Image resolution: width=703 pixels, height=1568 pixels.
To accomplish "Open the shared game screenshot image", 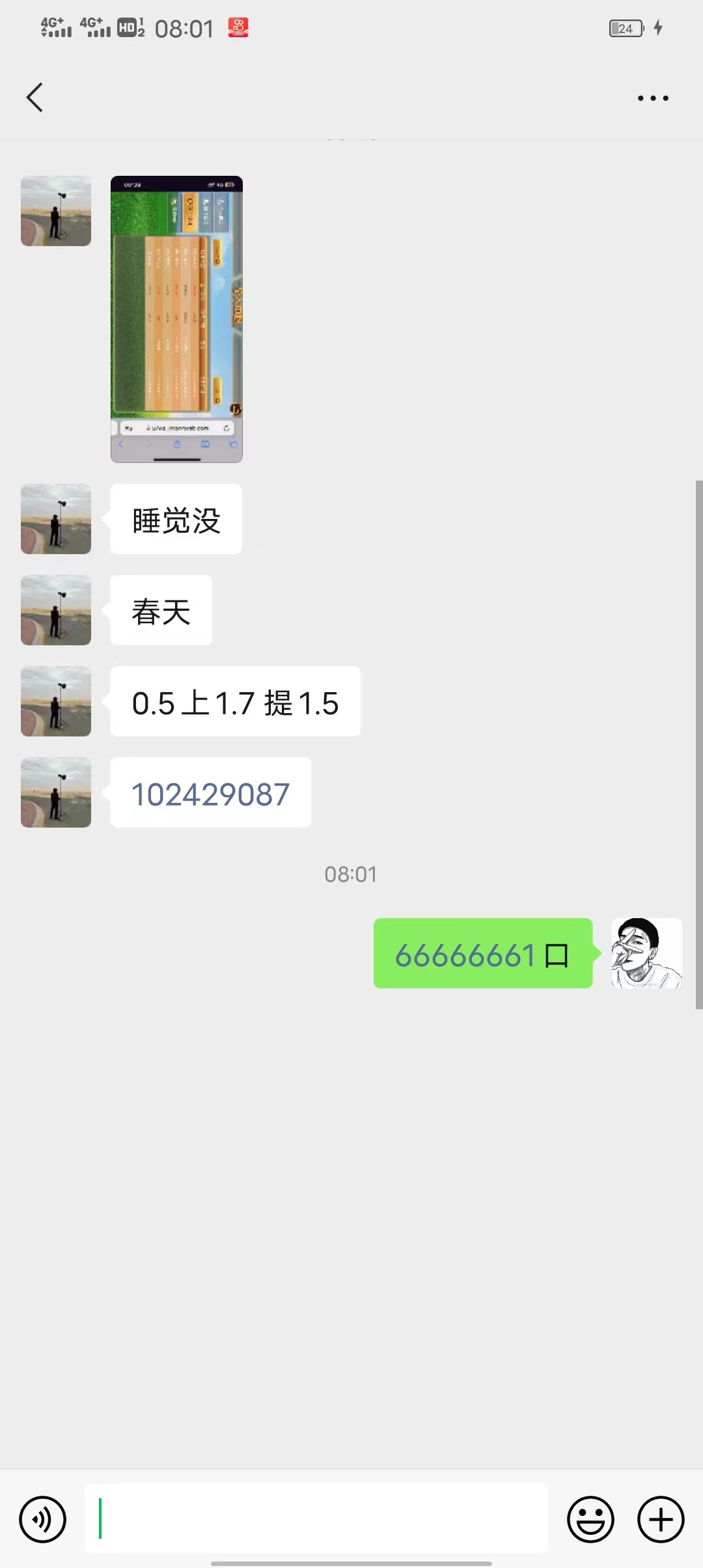I will coord(176,319).
